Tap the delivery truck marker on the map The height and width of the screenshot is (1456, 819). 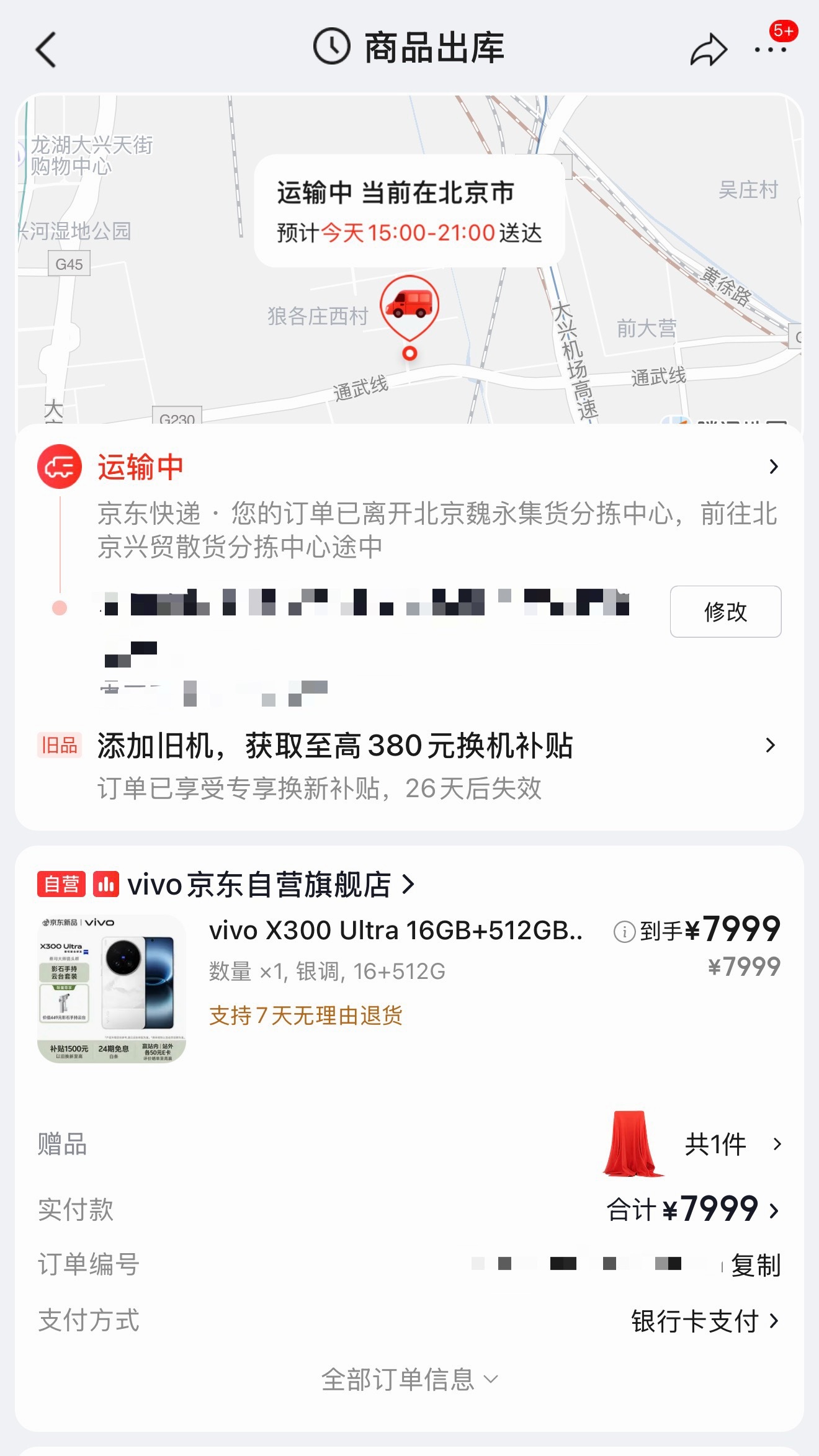tap(409, 305)
